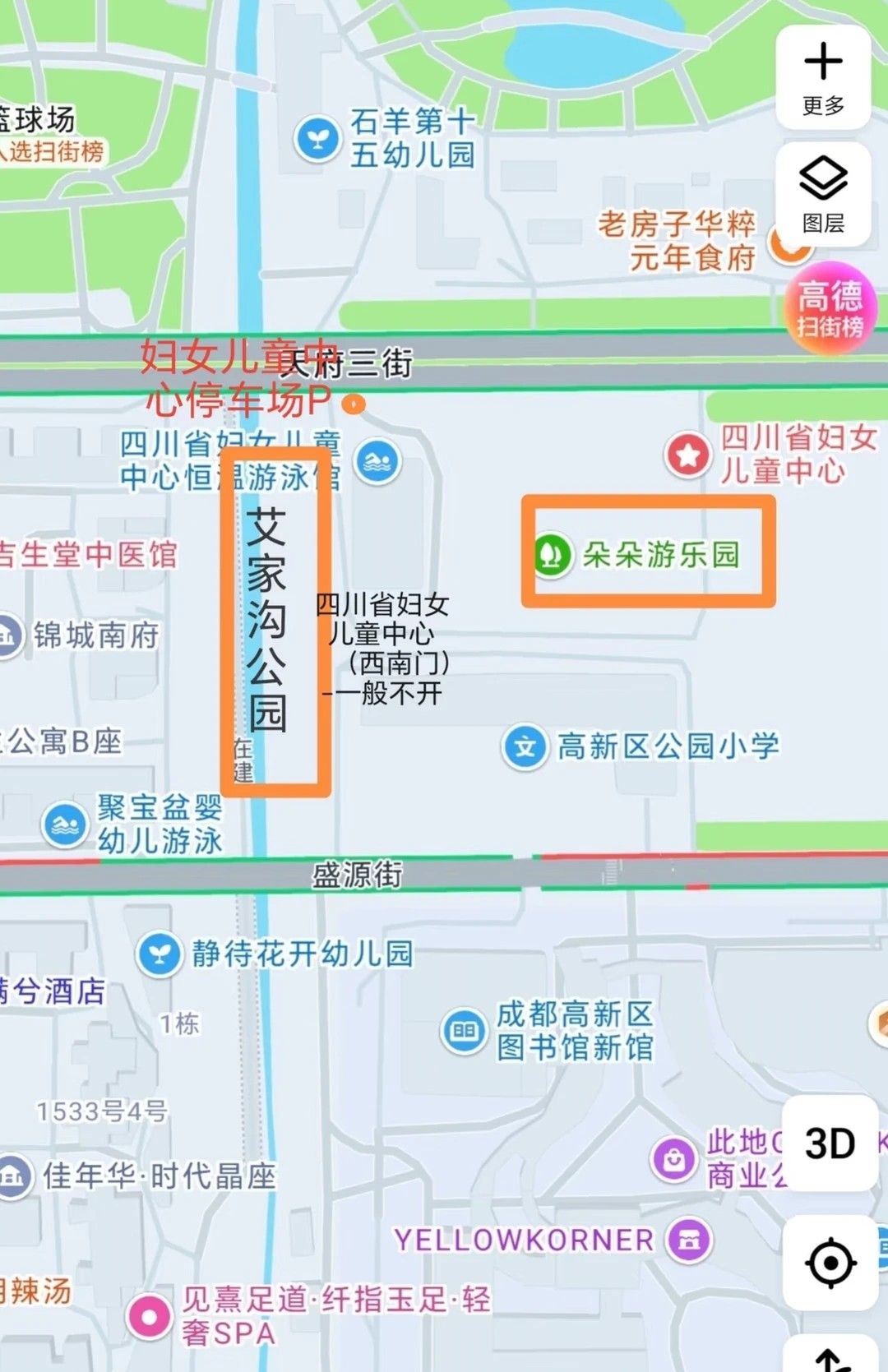Tap the 聚宝盆婴幼儿游泳 marker
This screenshot has width=888, height=1372.
point(65,824)
